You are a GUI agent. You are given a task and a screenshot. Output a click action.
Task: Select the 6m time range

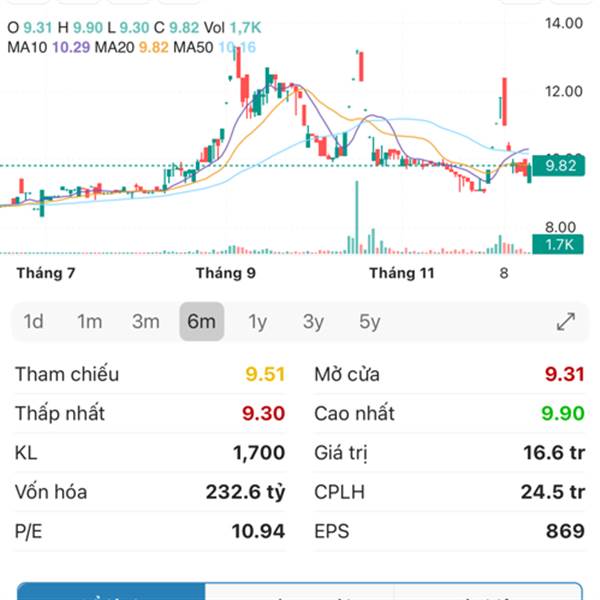click(x=202, y=322)
